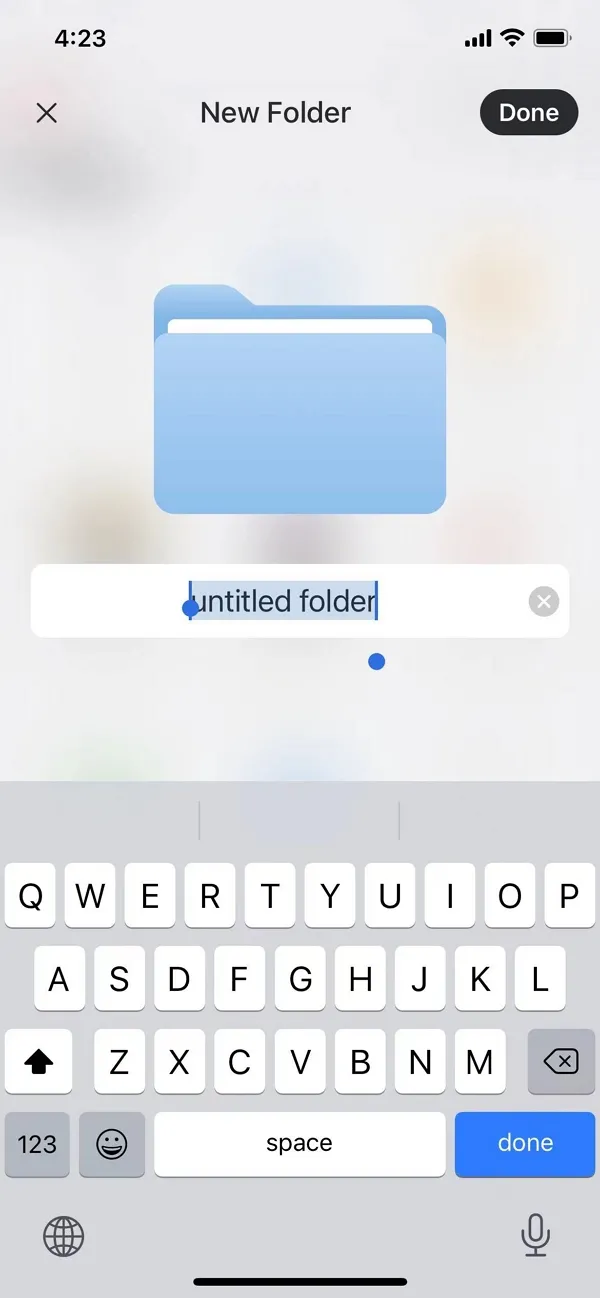Start dictation with the microphone key
Viewport: 600px width, 1298px height.
tap(535, 1234)
